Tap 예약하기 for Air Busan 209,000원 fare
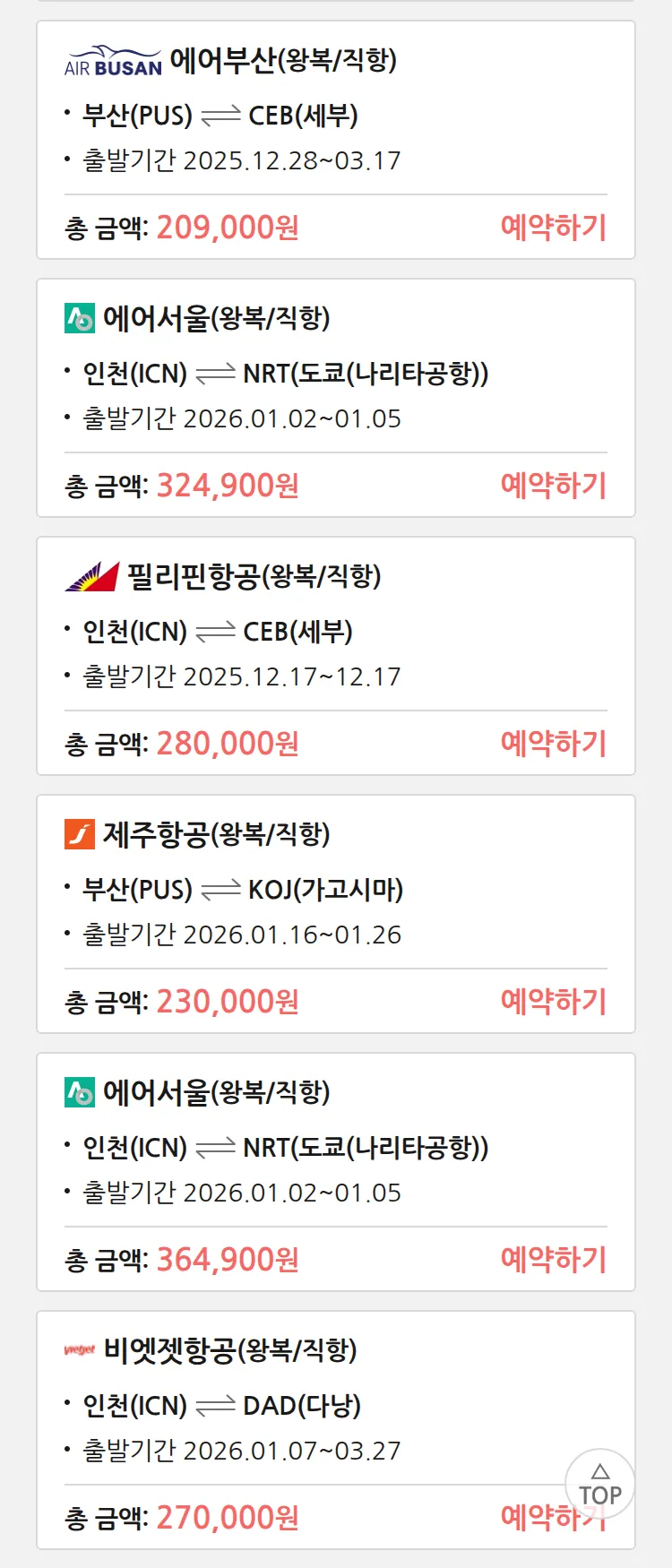 [553, 228]
